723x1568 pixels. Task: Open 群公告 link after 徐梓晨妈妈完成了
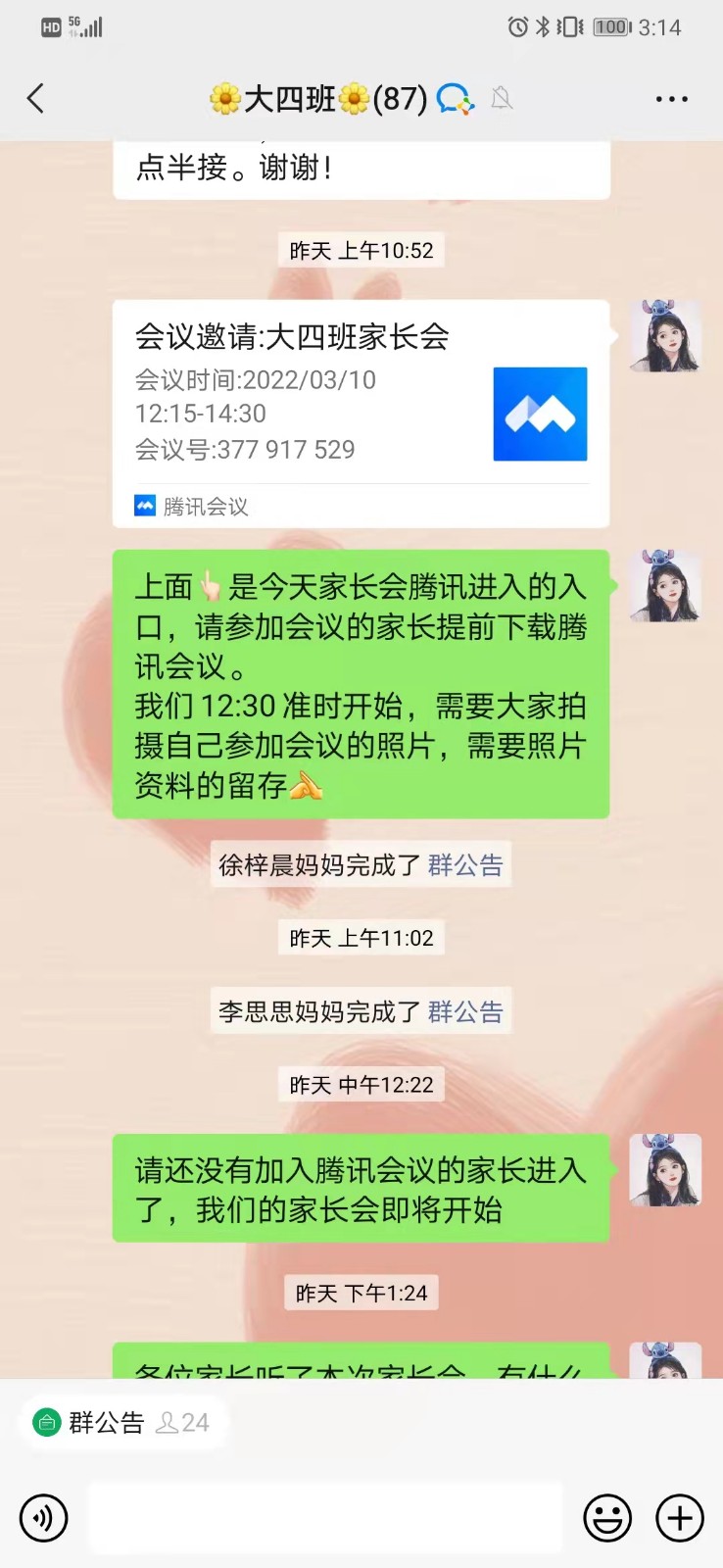point(465,865)
